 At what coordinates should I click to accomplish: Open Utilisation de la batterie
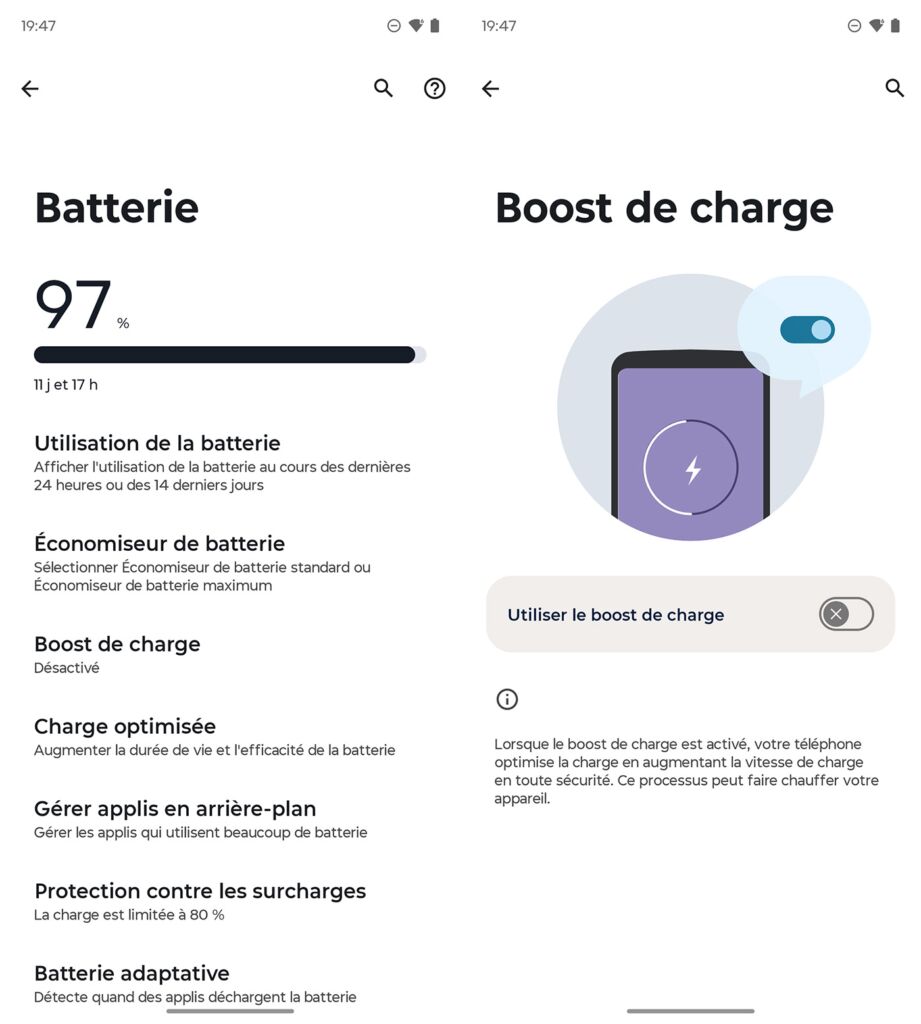[222, 463]
